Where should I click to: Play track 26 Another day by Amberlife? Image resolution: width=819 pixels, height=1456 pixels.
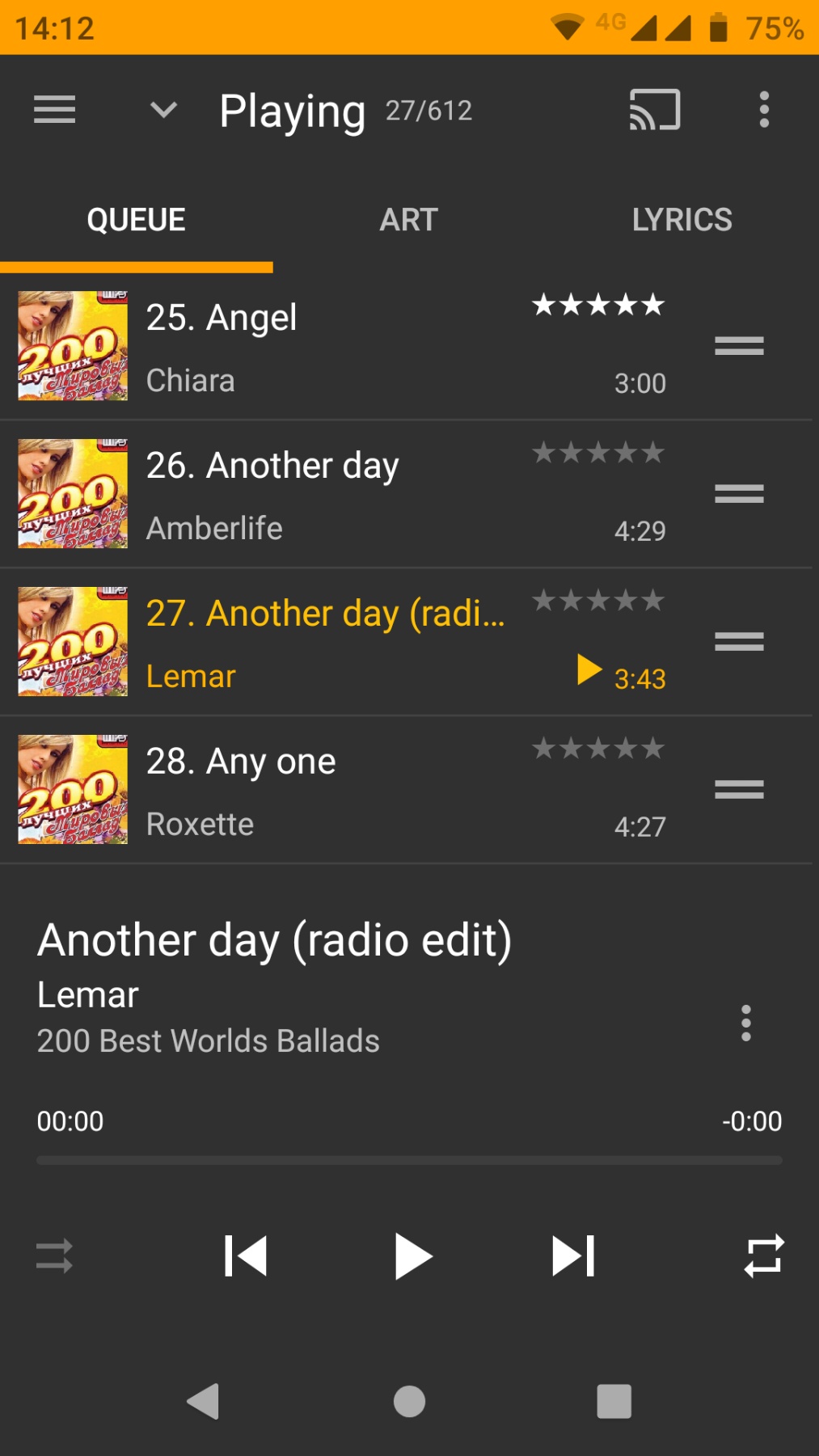(x=323, y=495)
